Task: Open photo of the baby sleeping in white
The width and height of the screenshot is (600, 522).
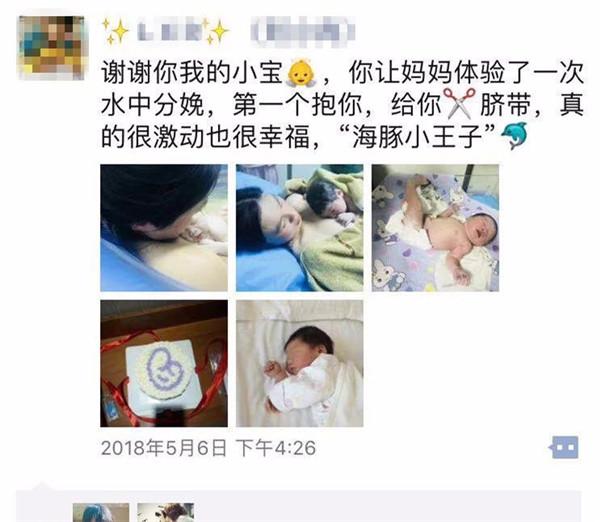Action: pyautogui.click(x=299, y=364)
